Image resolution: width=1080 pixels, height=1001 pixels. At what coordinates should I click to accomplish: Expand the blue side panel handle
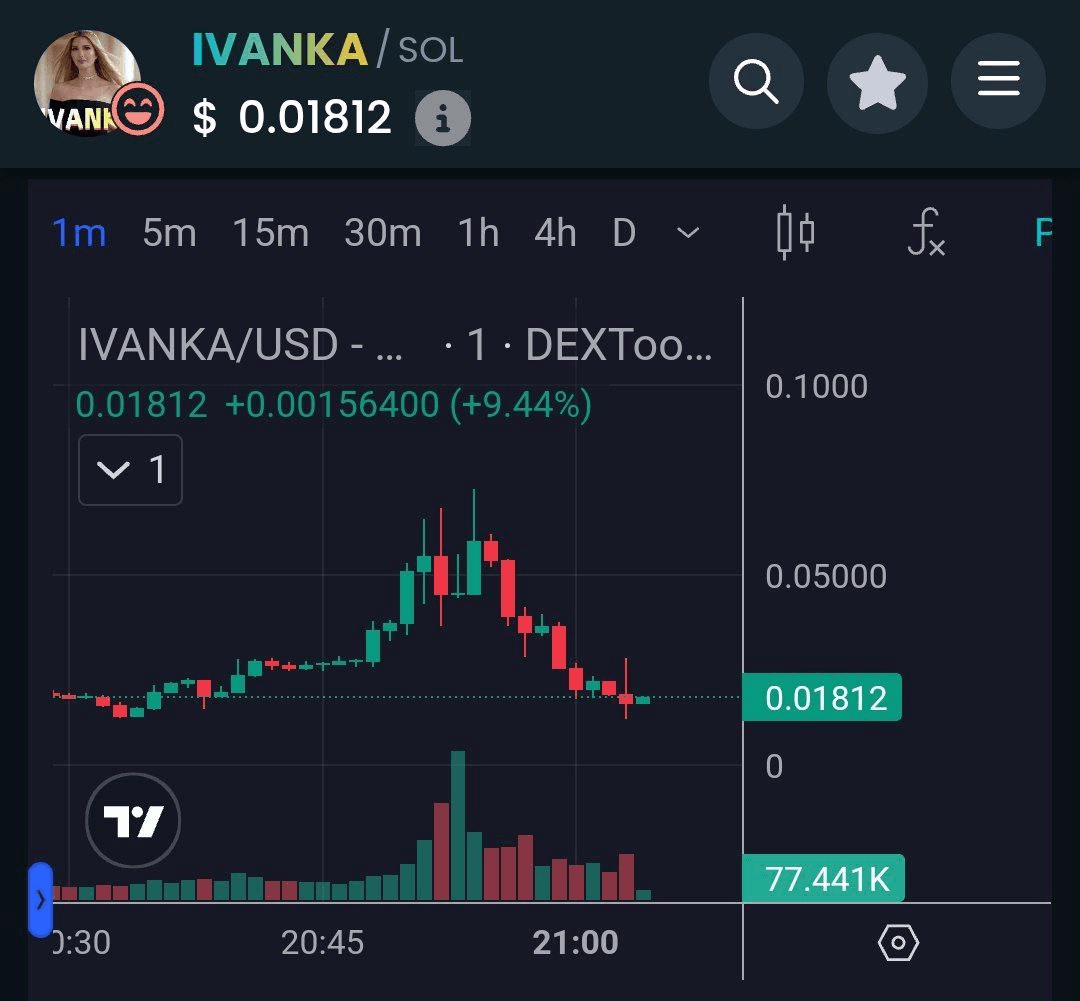click(40, 900)
